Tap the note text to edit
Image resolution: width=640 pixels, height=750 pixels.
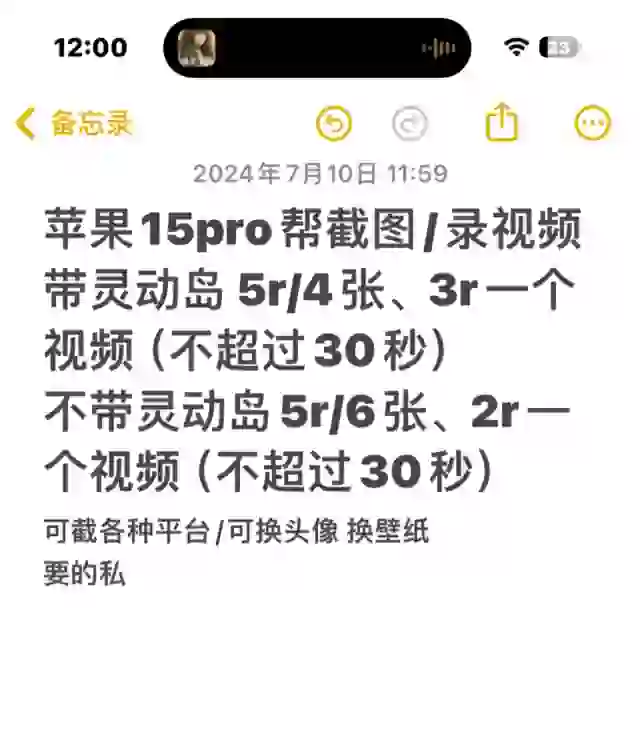[310, 350]
